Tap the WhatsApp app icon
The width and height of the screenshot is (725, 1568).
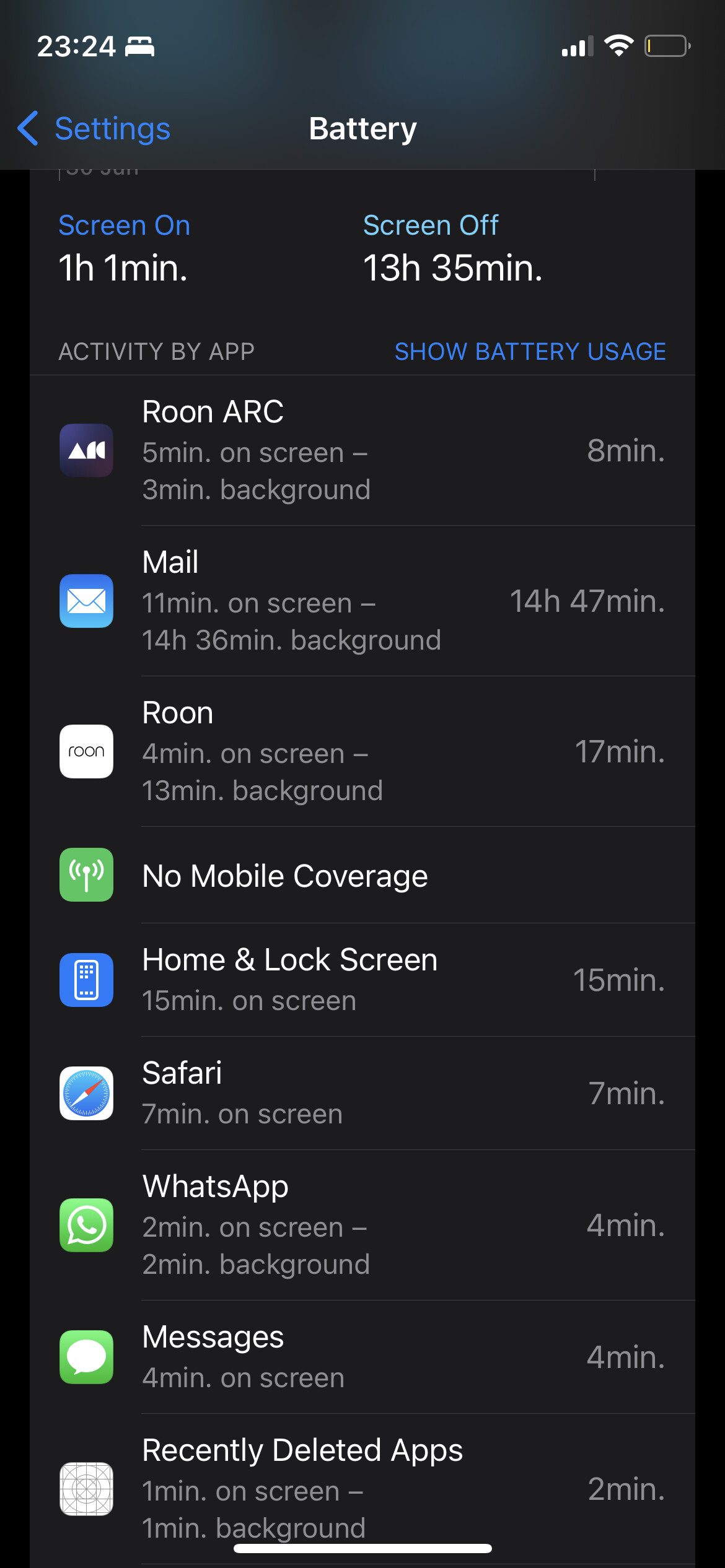(86, 1226)
